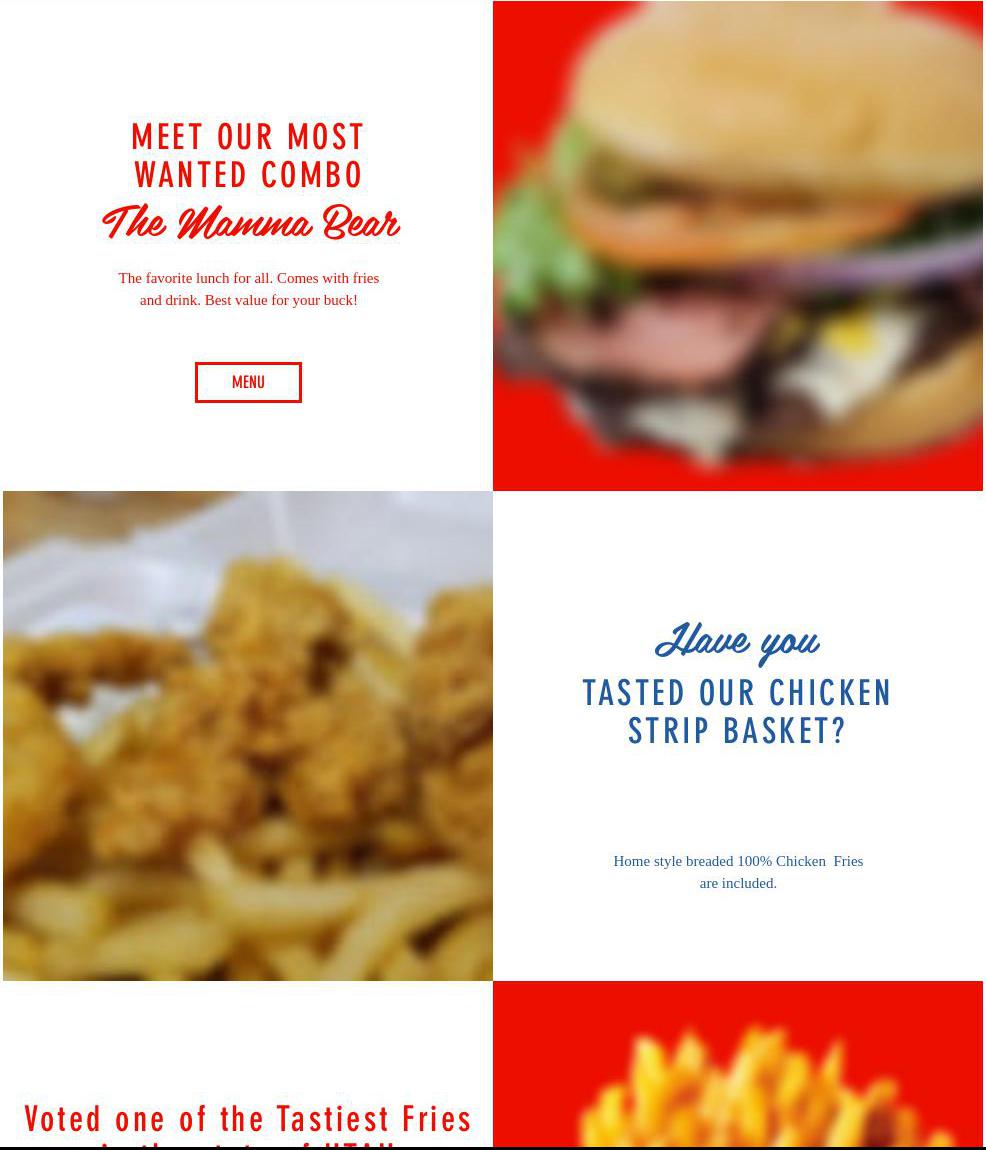Open the MENU button under Mamma Bear
Viewport: 986px width, 1150px height.
tap(248, 382)
